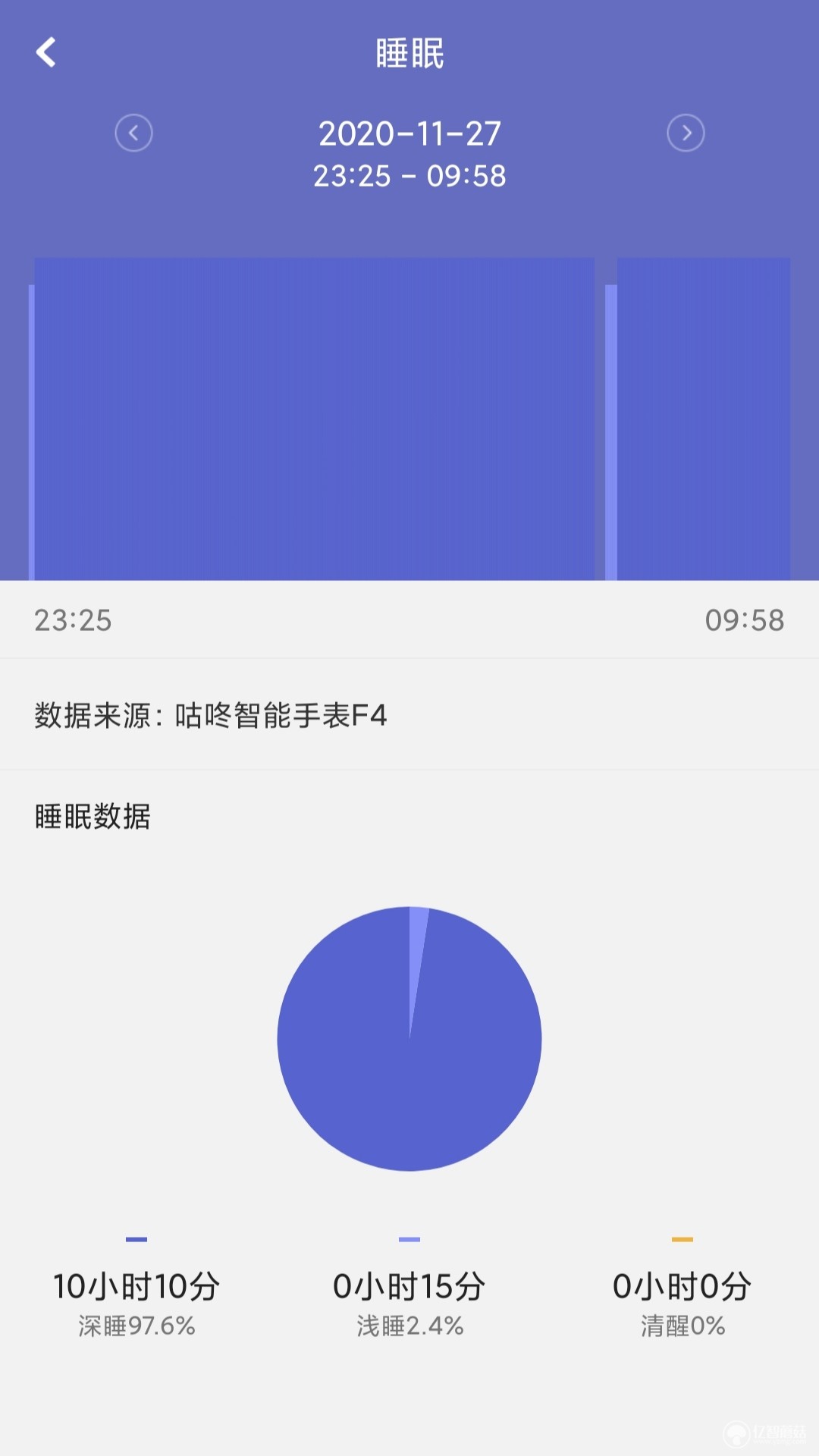View previous day's sleep data
The width and height of the screenshot is (819, 1456).
pyautogui.click(x=133, y=133)
